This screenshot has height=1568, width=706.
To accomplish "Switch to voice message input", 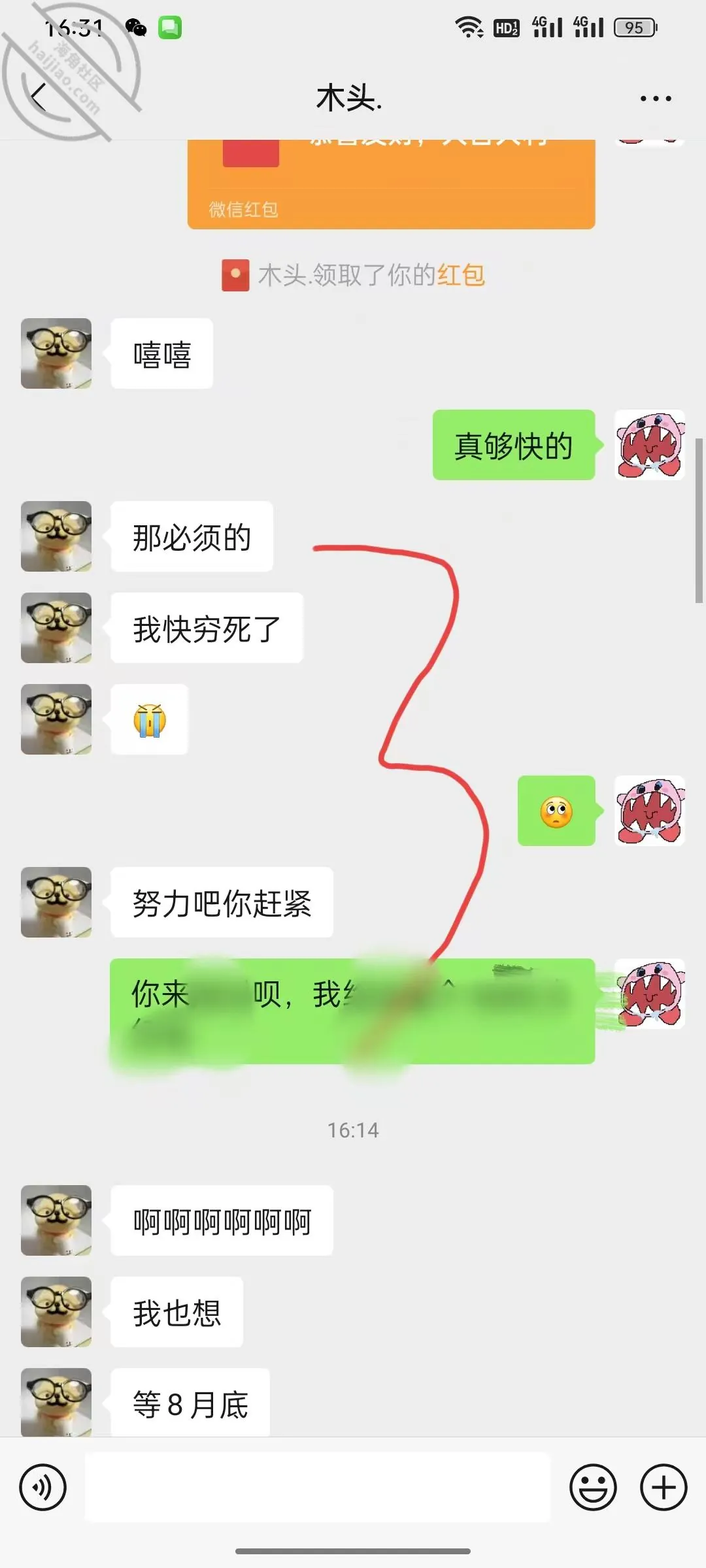I will [43, 1488].
